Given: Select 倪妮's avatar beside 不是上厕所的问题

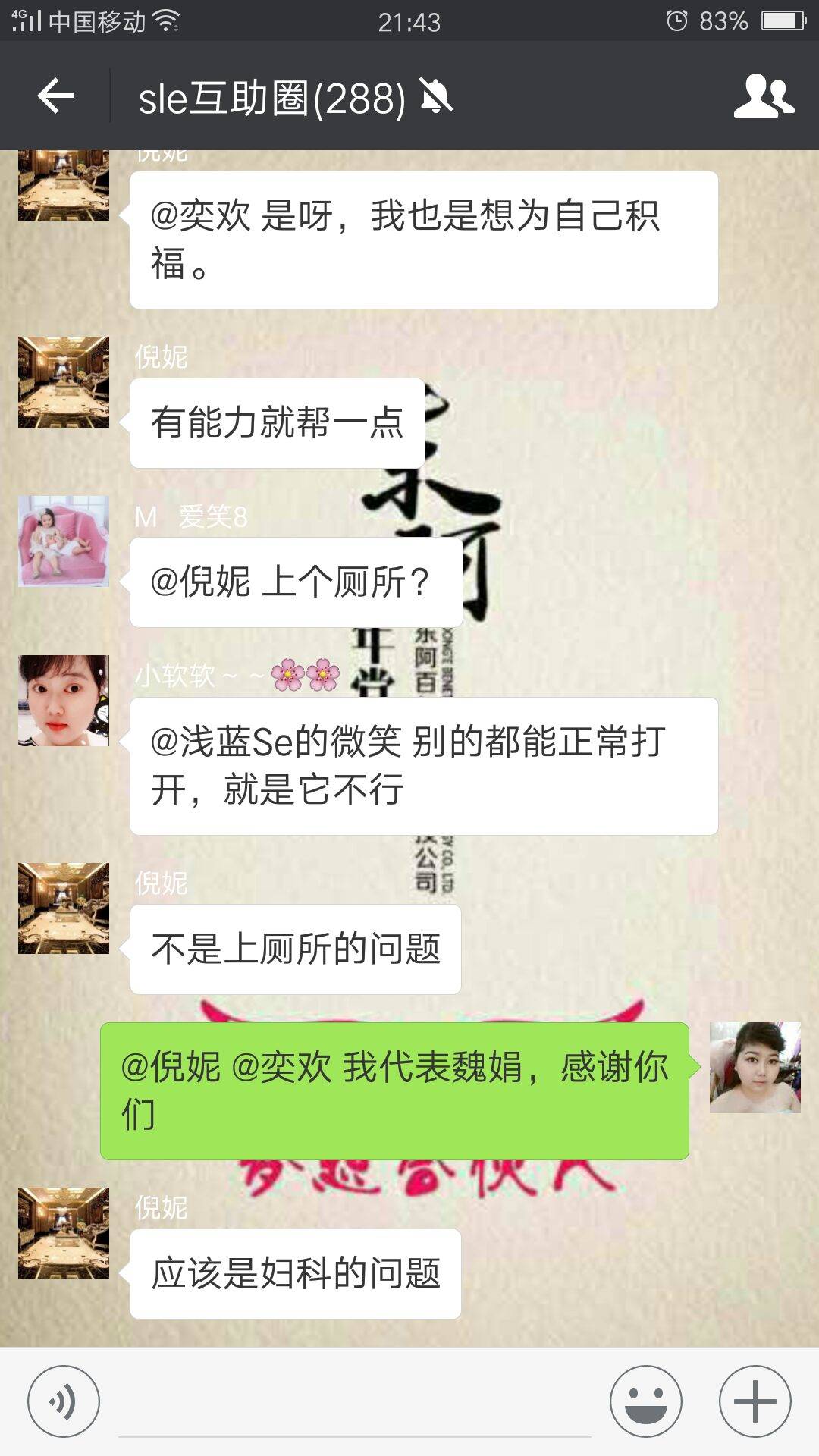Looking at the screenshot, I should click(64, 908).
